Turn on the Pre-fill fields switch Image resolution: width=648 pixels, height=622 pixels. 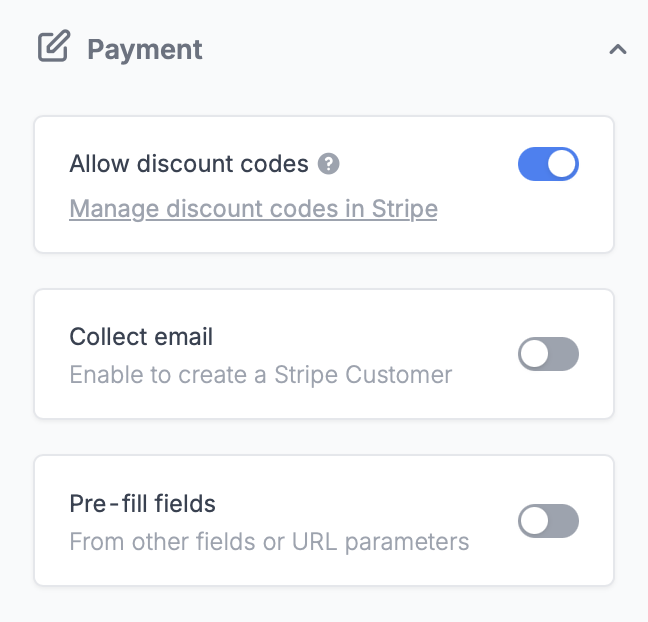[x=548, y=521]
